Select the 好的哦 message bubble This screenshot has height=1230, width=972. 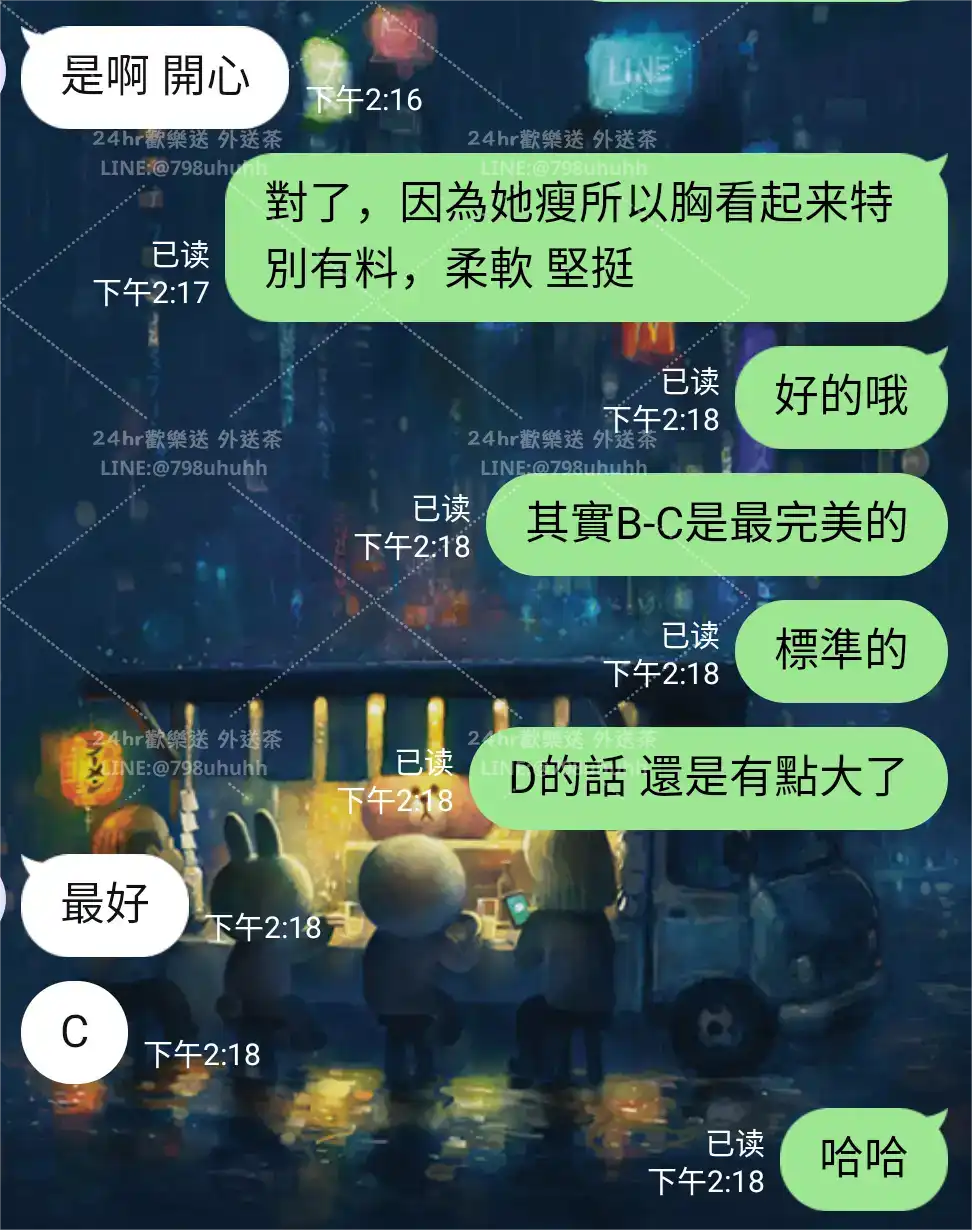tap(840, 396)
